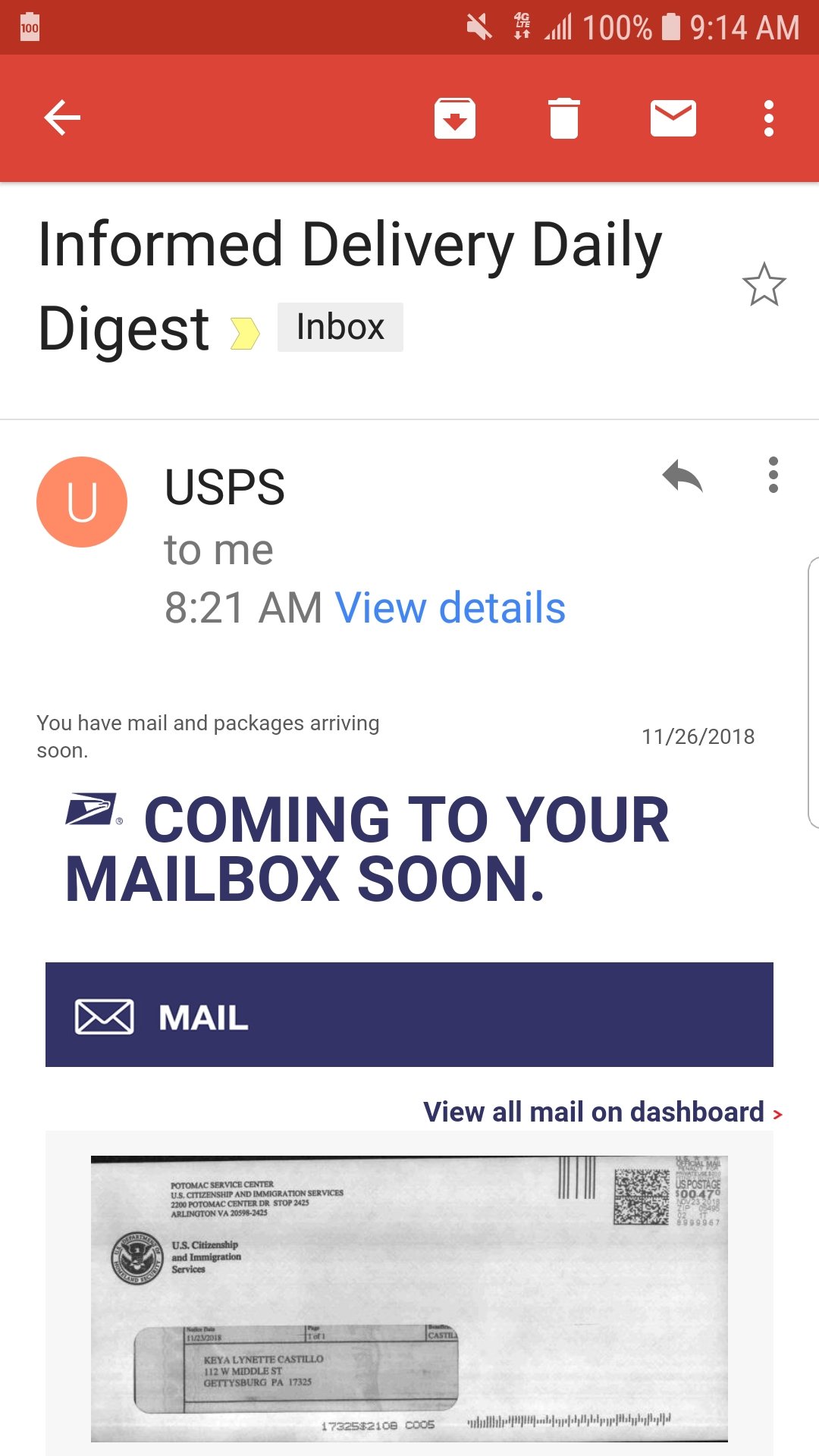
Task: Archive this email
Action: [x=455, y=118]
